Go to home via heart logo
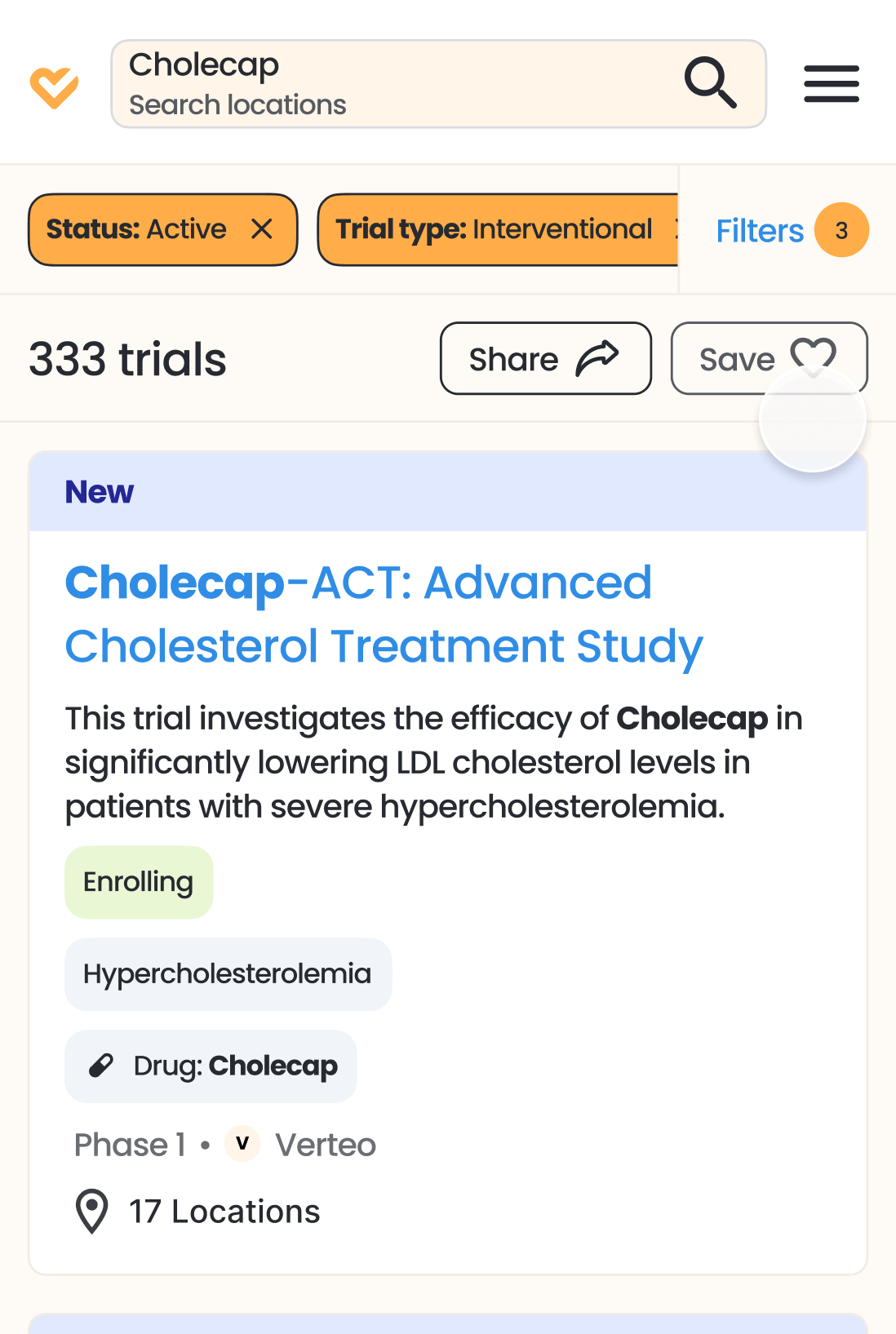The height and width of the screenshot is (1334, 896). pos(54,86)
